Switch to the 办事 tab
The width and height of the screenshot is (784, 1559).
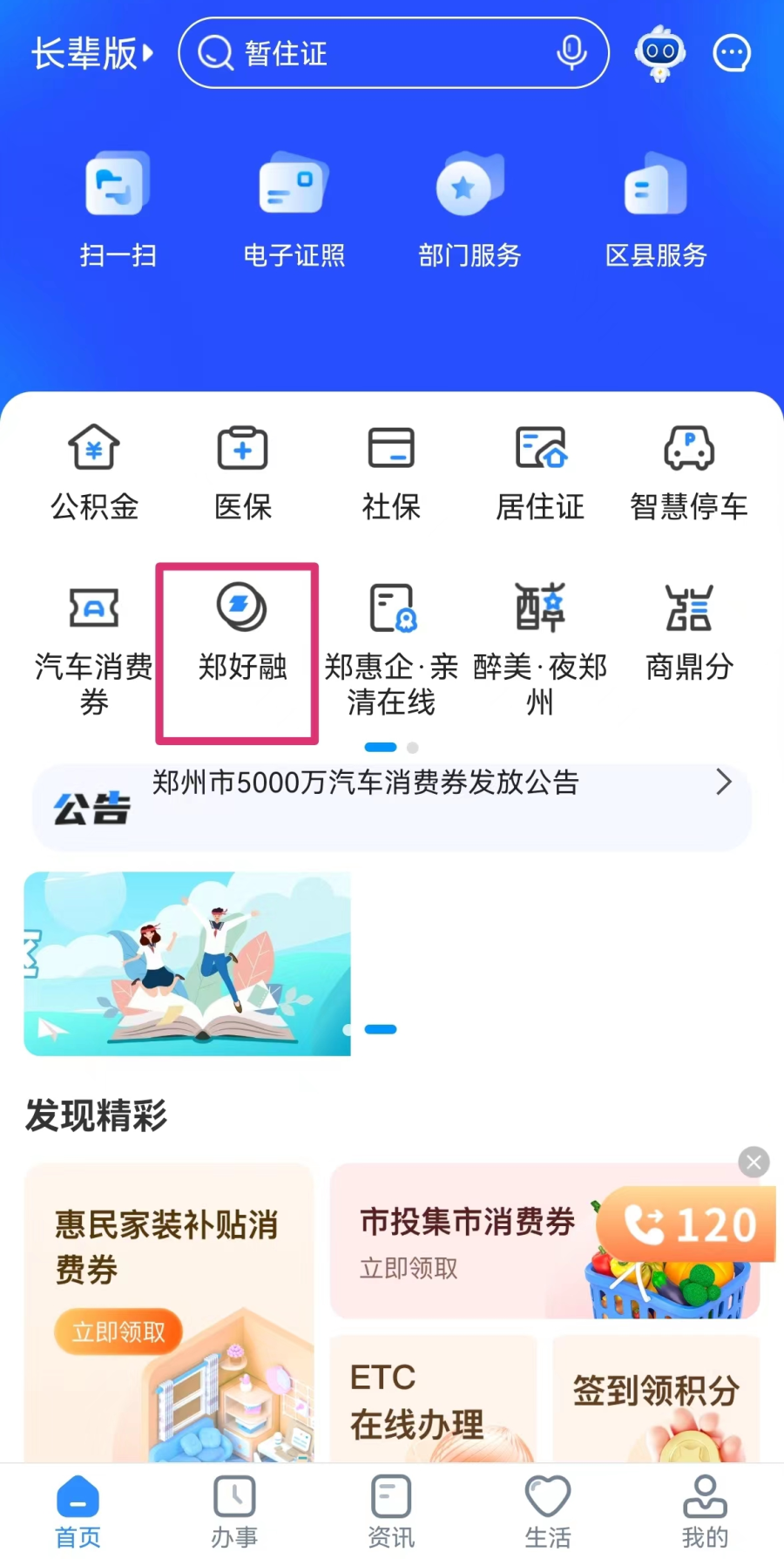[x=234, y=1511]
